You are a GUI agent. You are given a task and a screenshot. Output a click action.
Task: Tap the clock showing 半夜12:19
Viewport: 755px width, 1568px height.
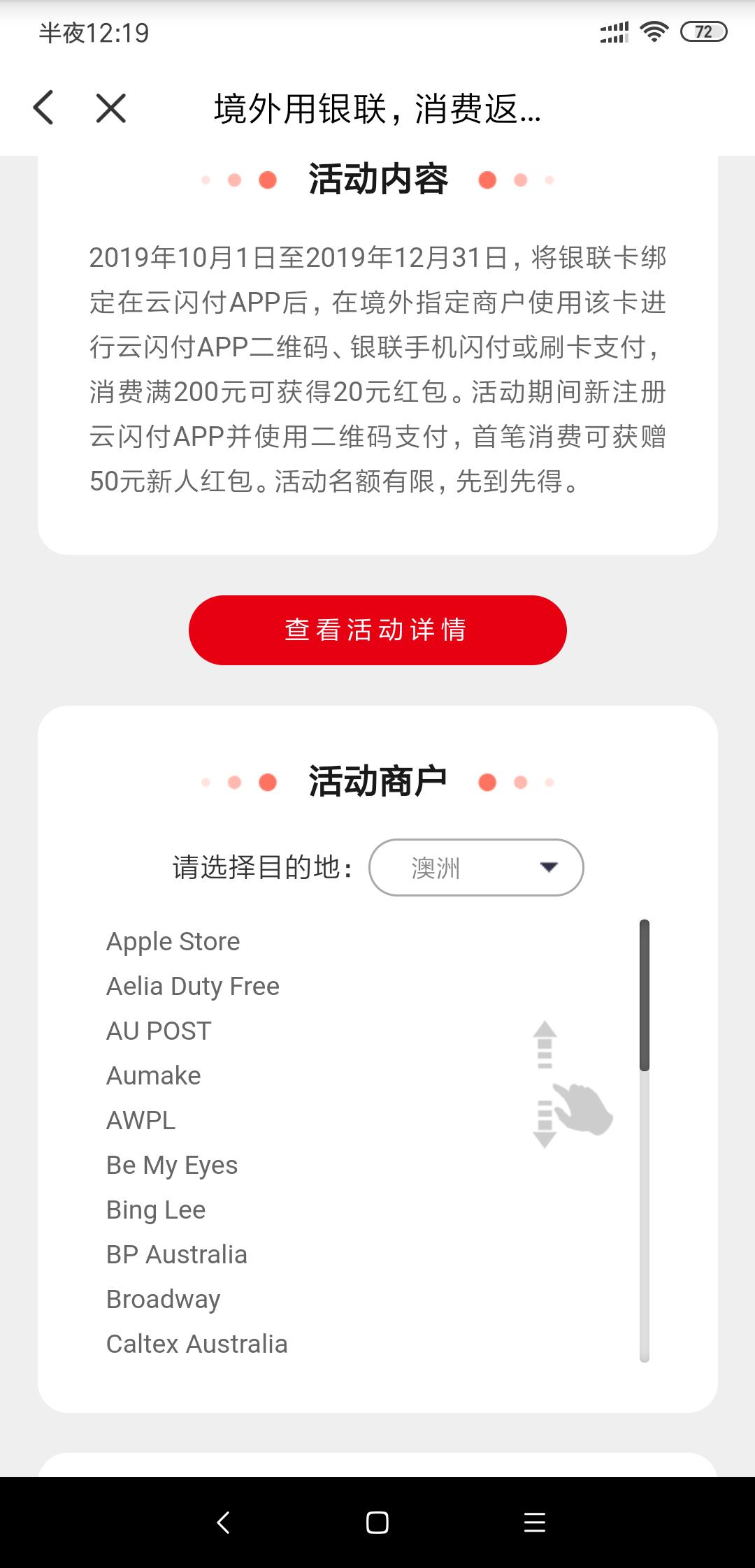click(93, 32)
